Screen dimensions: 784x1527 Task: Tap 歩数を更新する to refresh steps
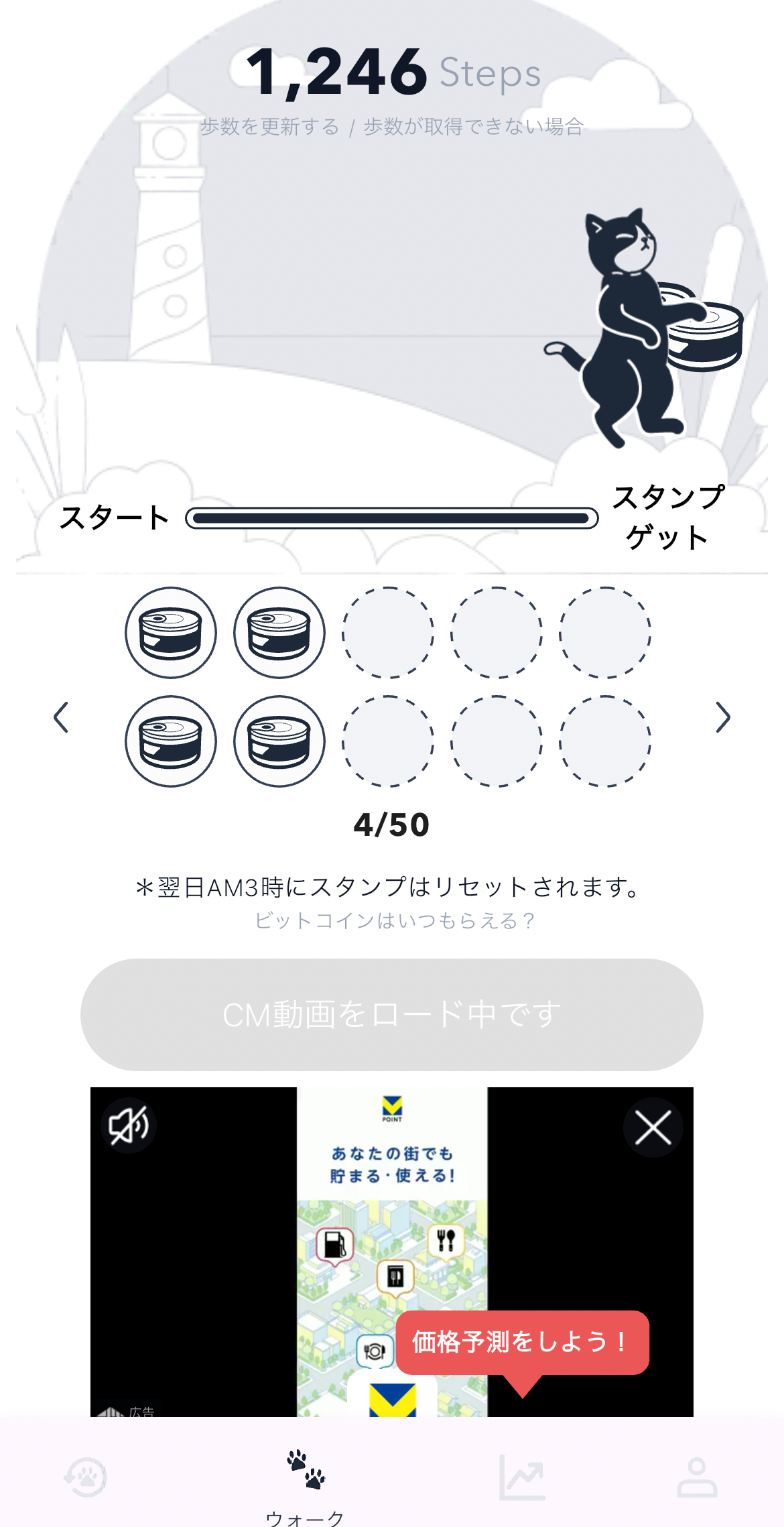pyautogui.click(x=270, y=126)
